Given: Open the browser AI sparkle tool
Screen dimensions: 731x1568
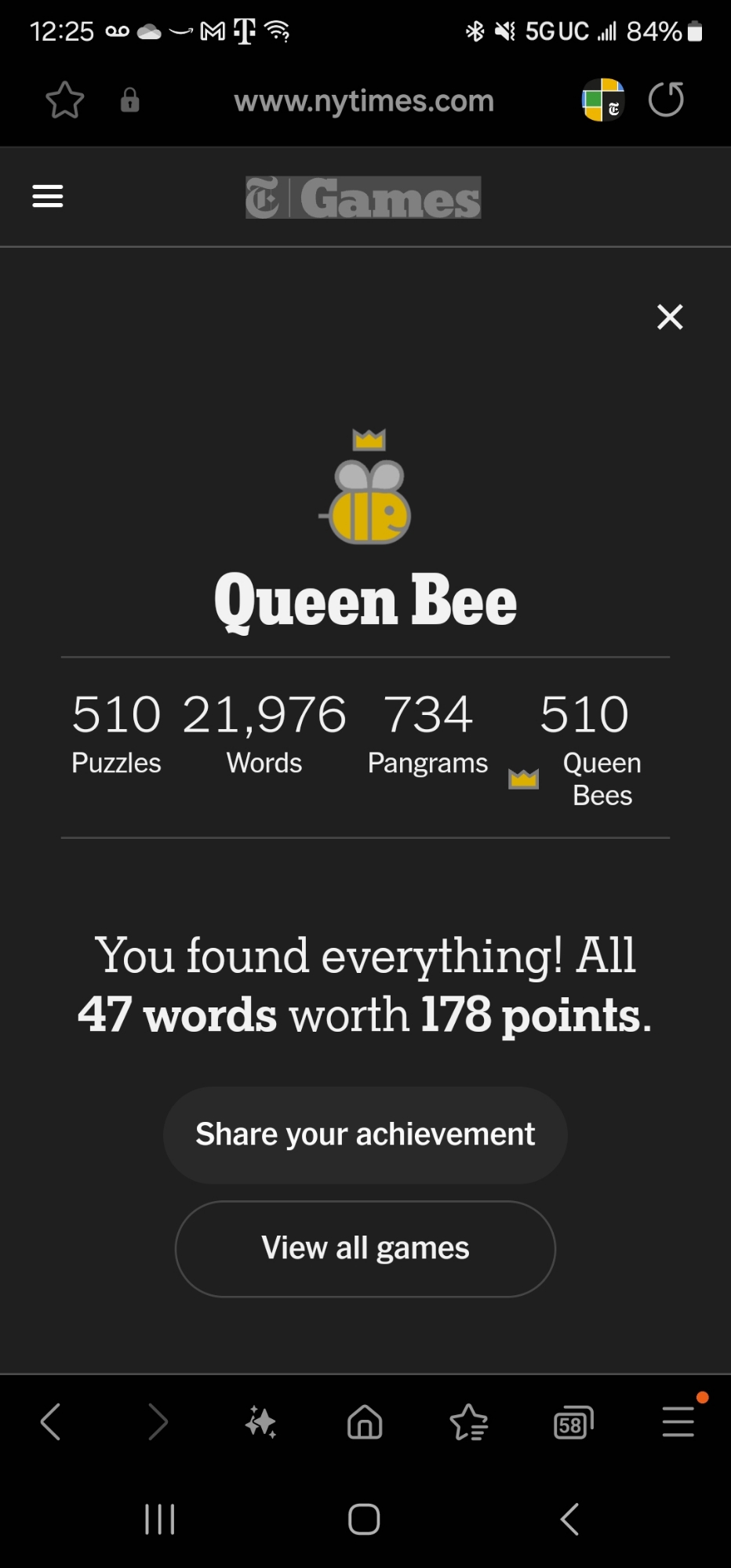Looking at the screenshot, I should point(260,1421).
